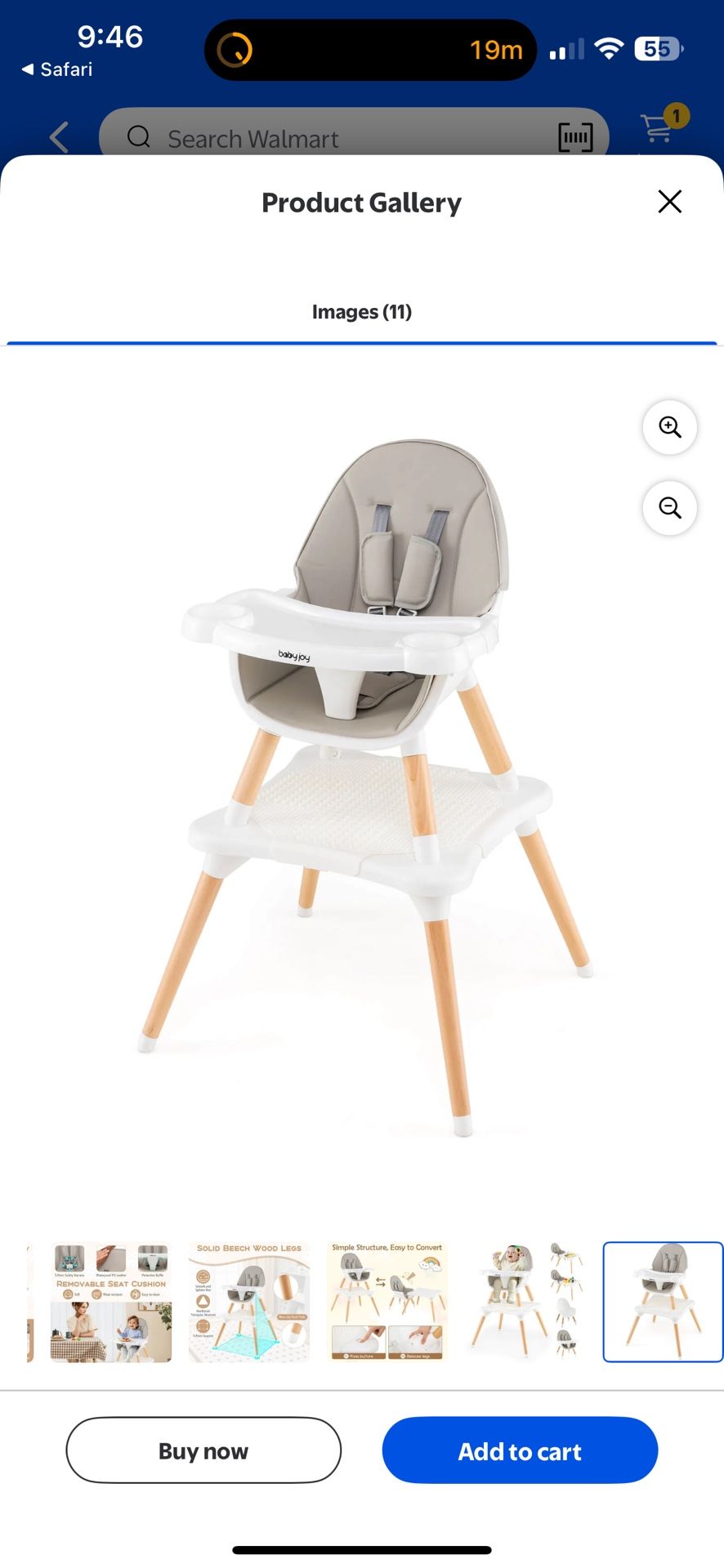
Task: Close the Product Gallery sheet
Action: (669, 202)
